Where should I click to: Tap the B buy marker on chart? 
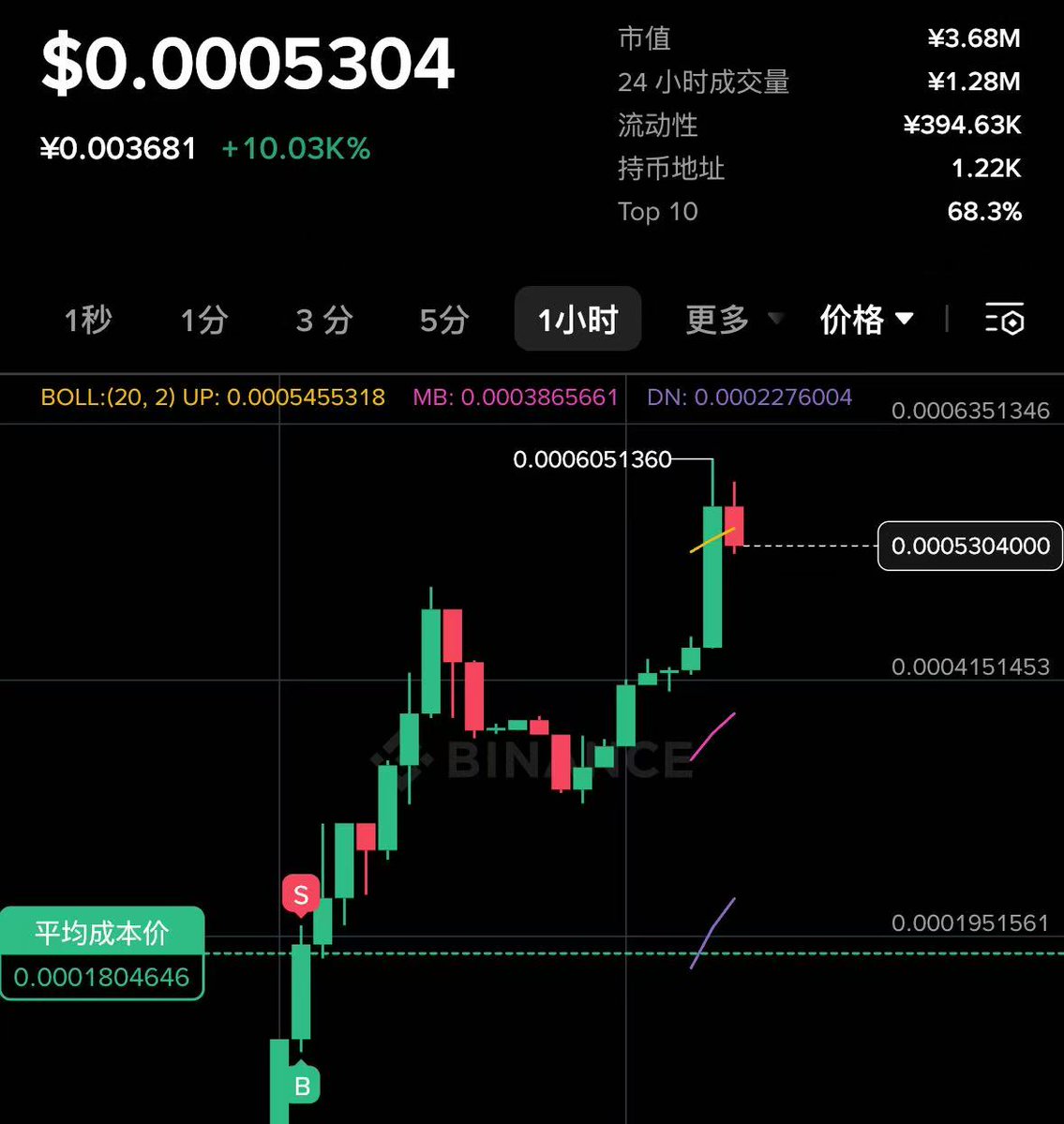302,1086
